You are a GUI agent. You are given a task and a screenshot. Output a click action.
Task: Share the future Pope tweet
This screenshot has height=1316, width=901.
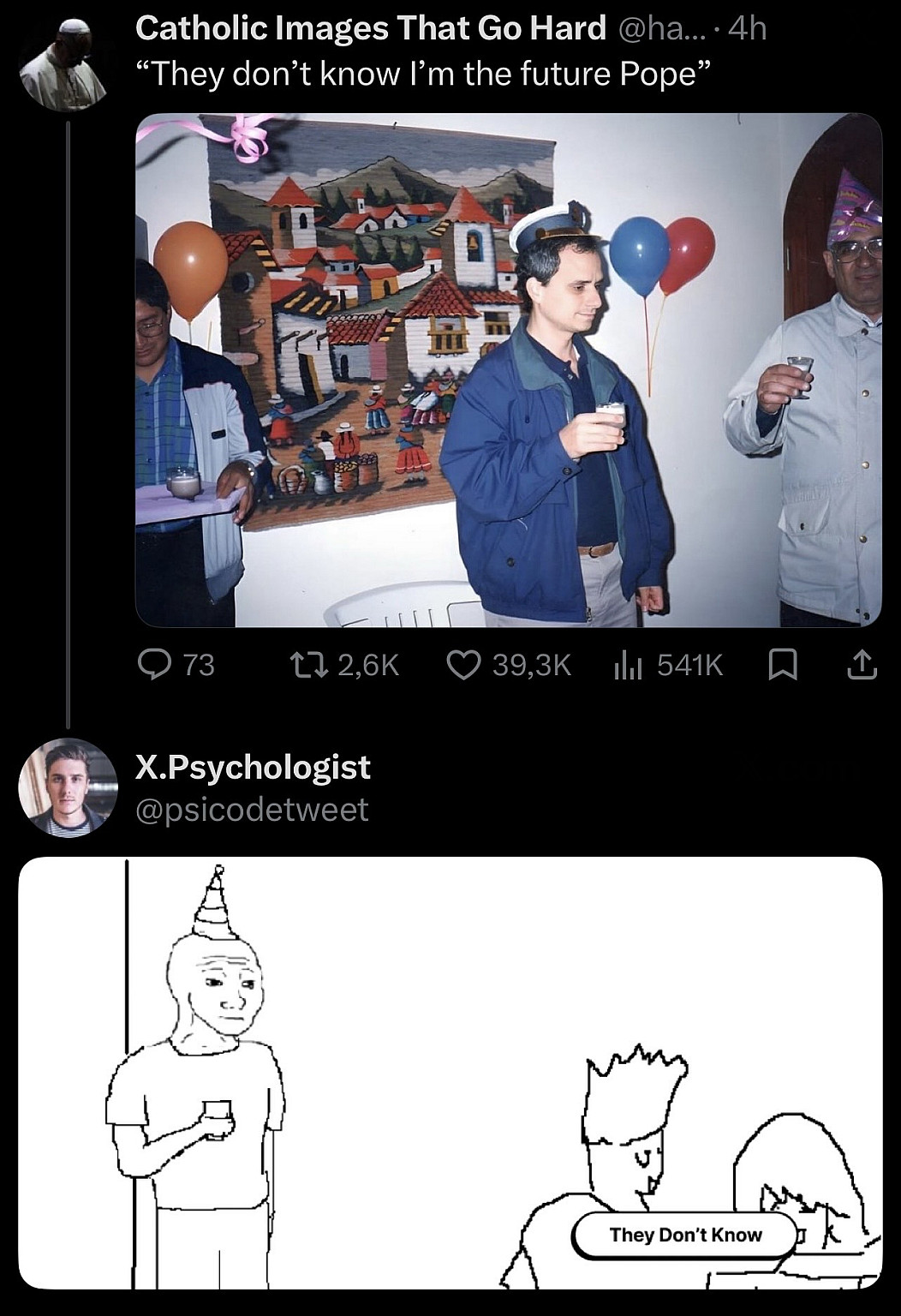(862, 665)
